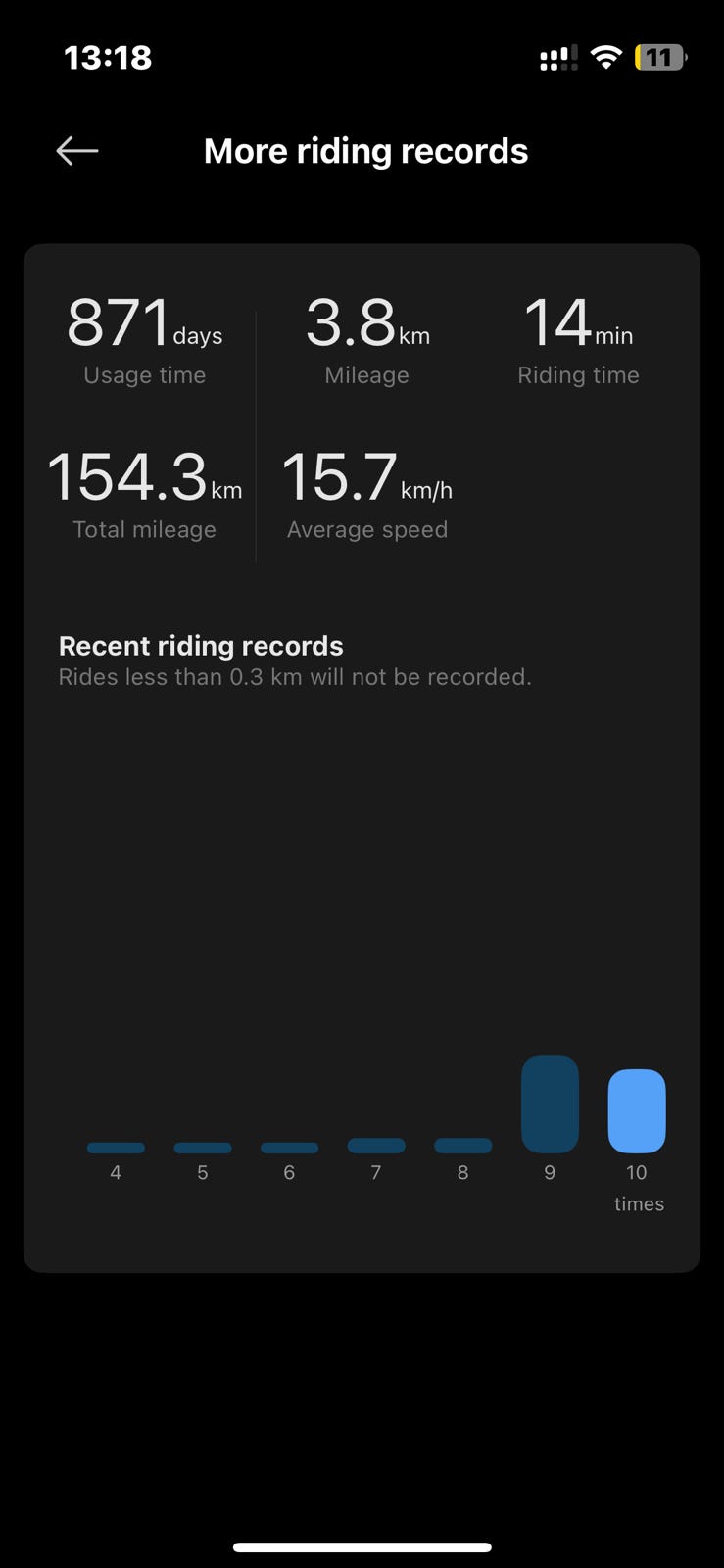Show ride number 6 record in chart
This screenshot has height=1568, width=724.
tap(289, 1148)
